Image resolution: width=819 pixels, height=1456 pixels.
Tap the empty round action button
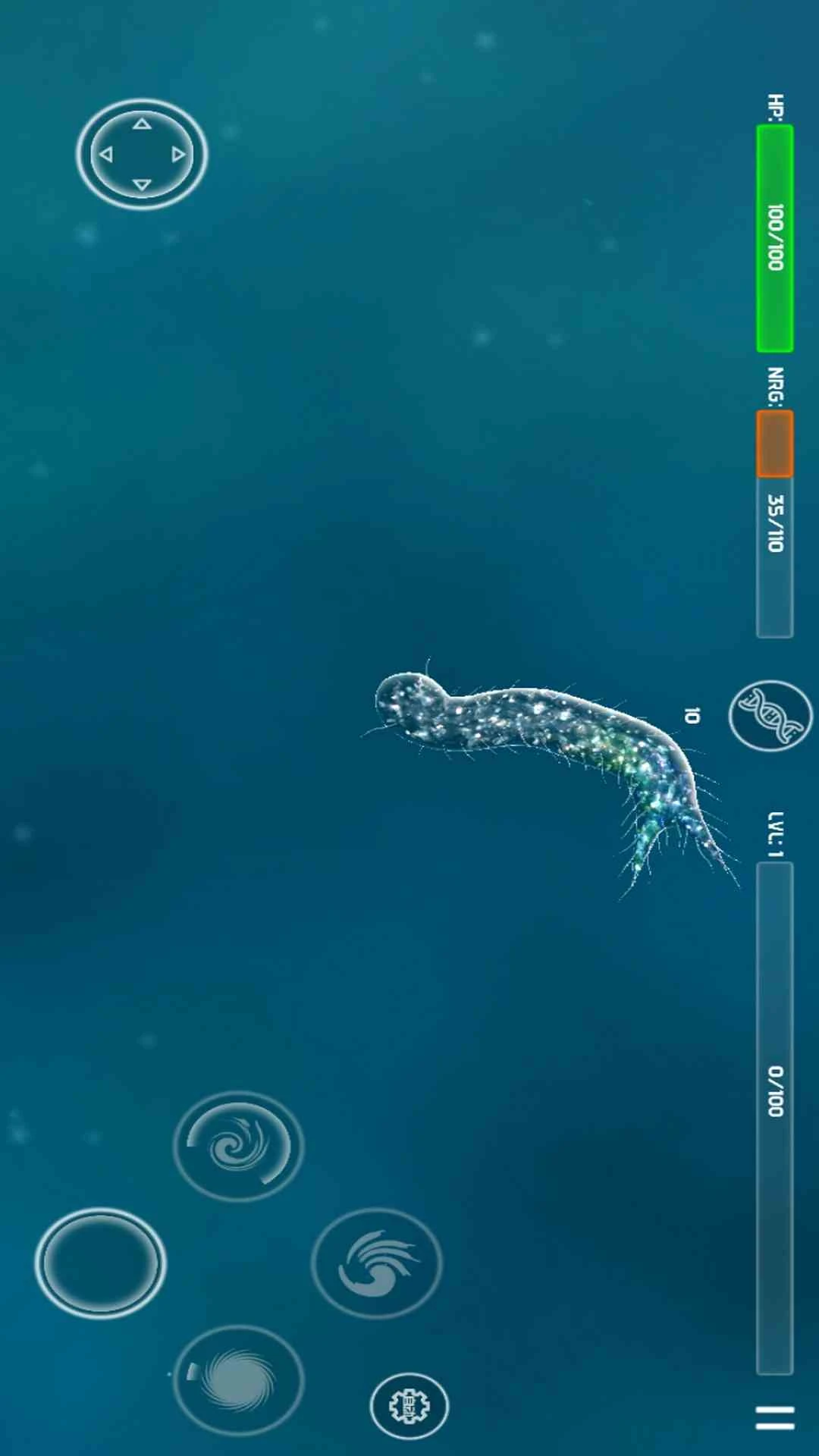[x=100, y=1263]
